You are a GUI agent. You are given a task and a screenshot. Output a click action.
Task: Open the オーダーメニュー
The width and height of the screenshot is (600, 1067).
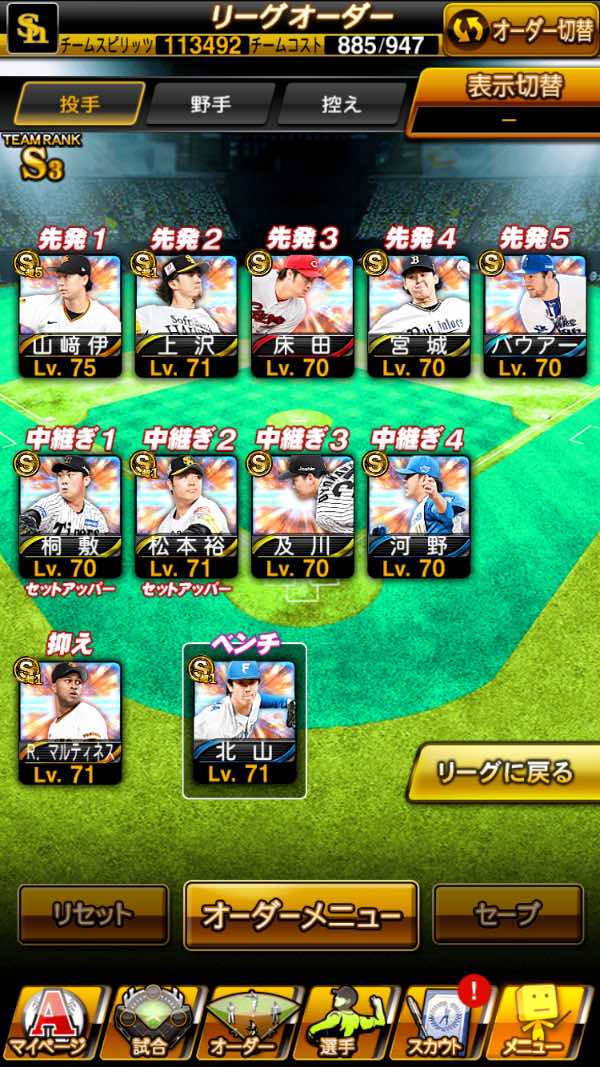[x=301, y=914]
